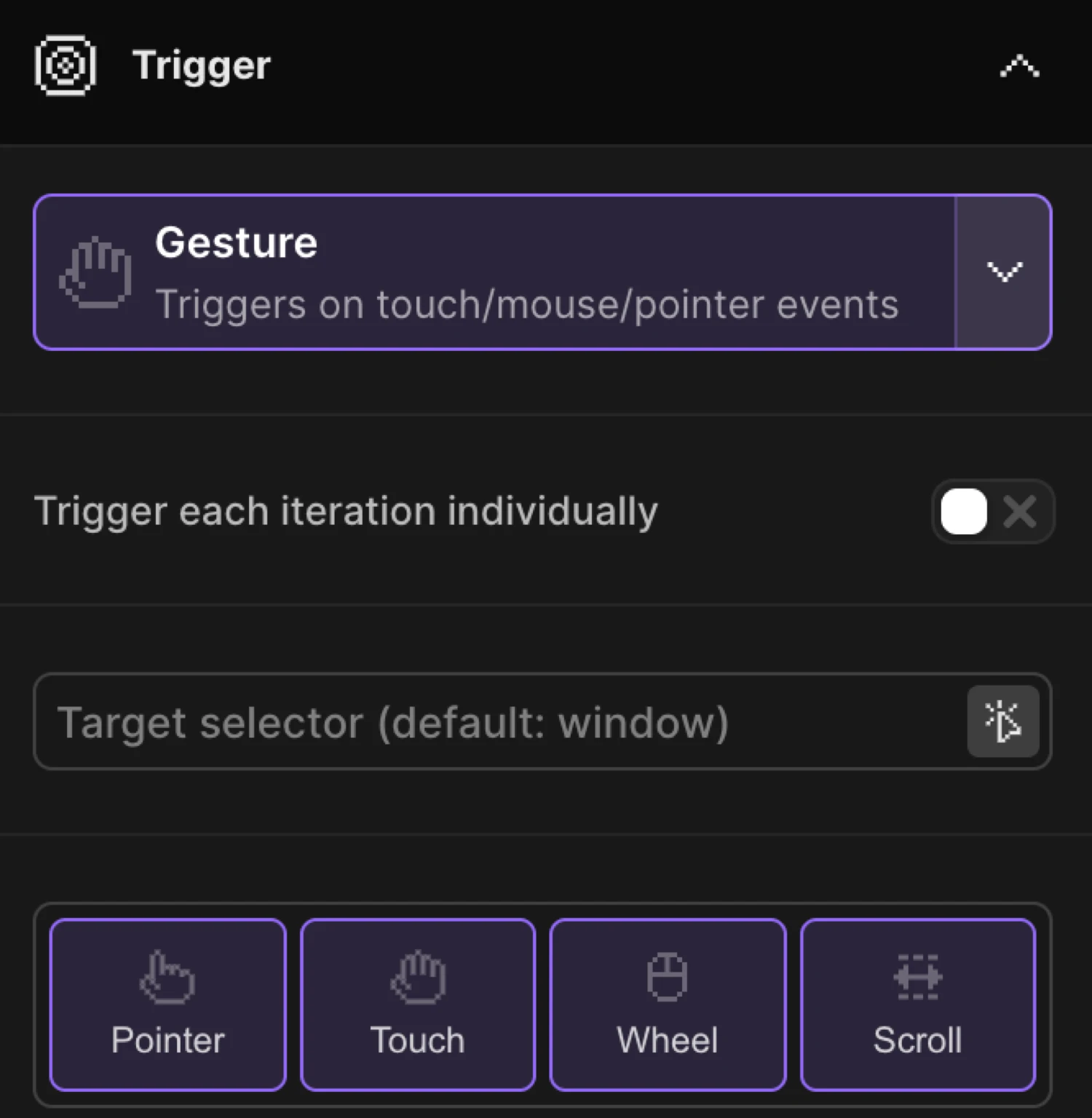Click the hand icon on the Gesture card
Viewport: 1092px width, 1118px height.
[97, 273]
